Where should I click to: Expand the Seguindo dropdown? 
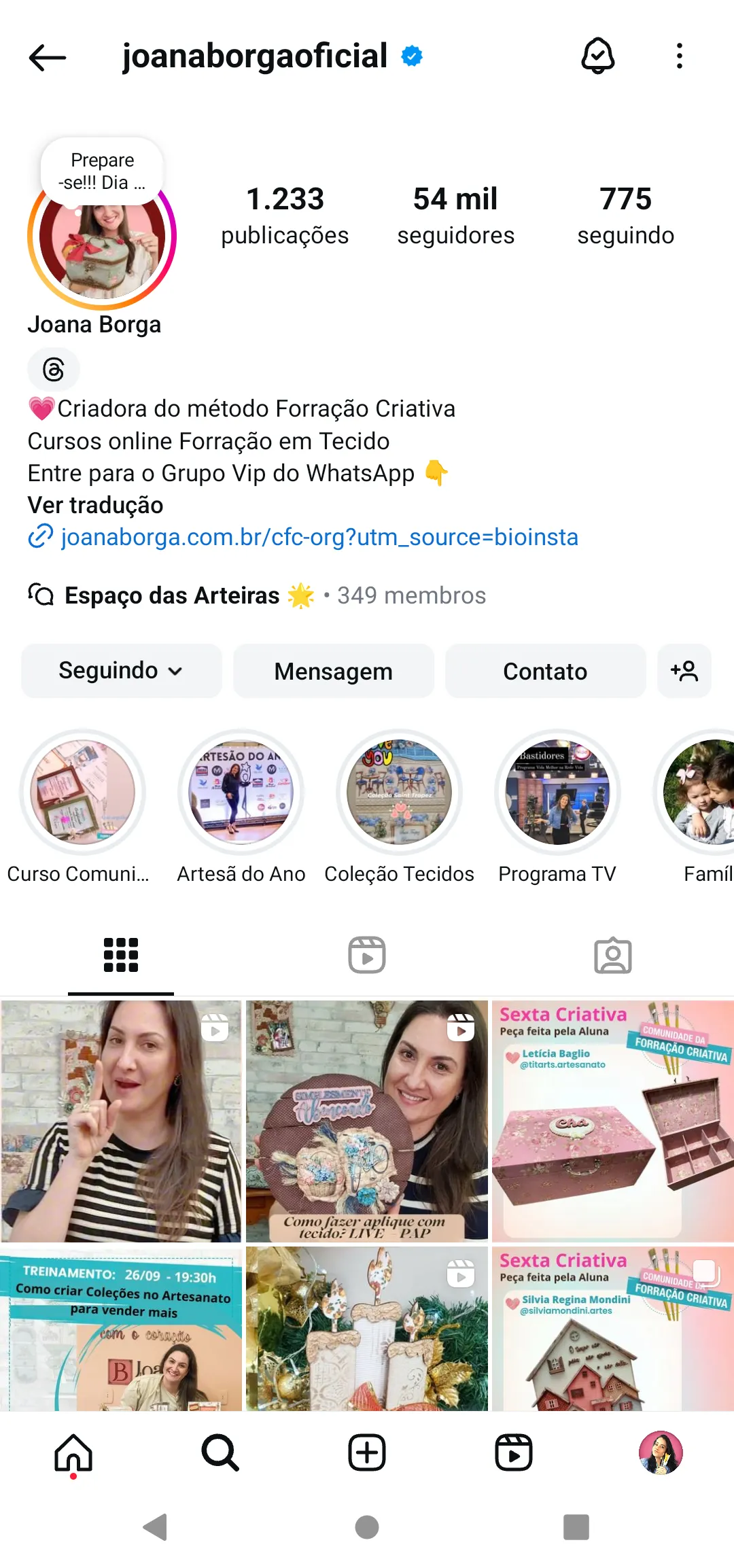121,671
